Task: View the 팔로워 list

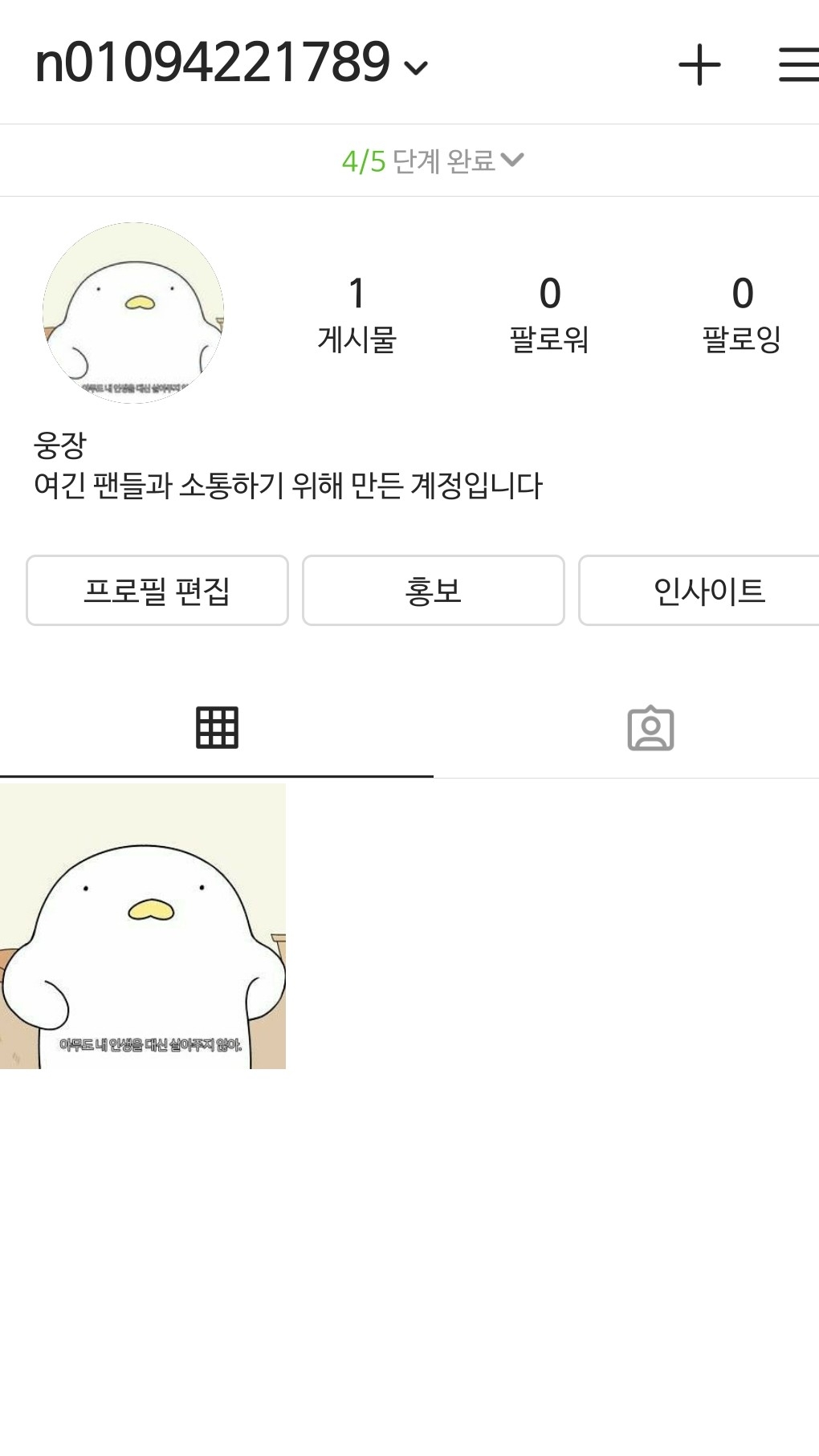Action: click(549, 315)
